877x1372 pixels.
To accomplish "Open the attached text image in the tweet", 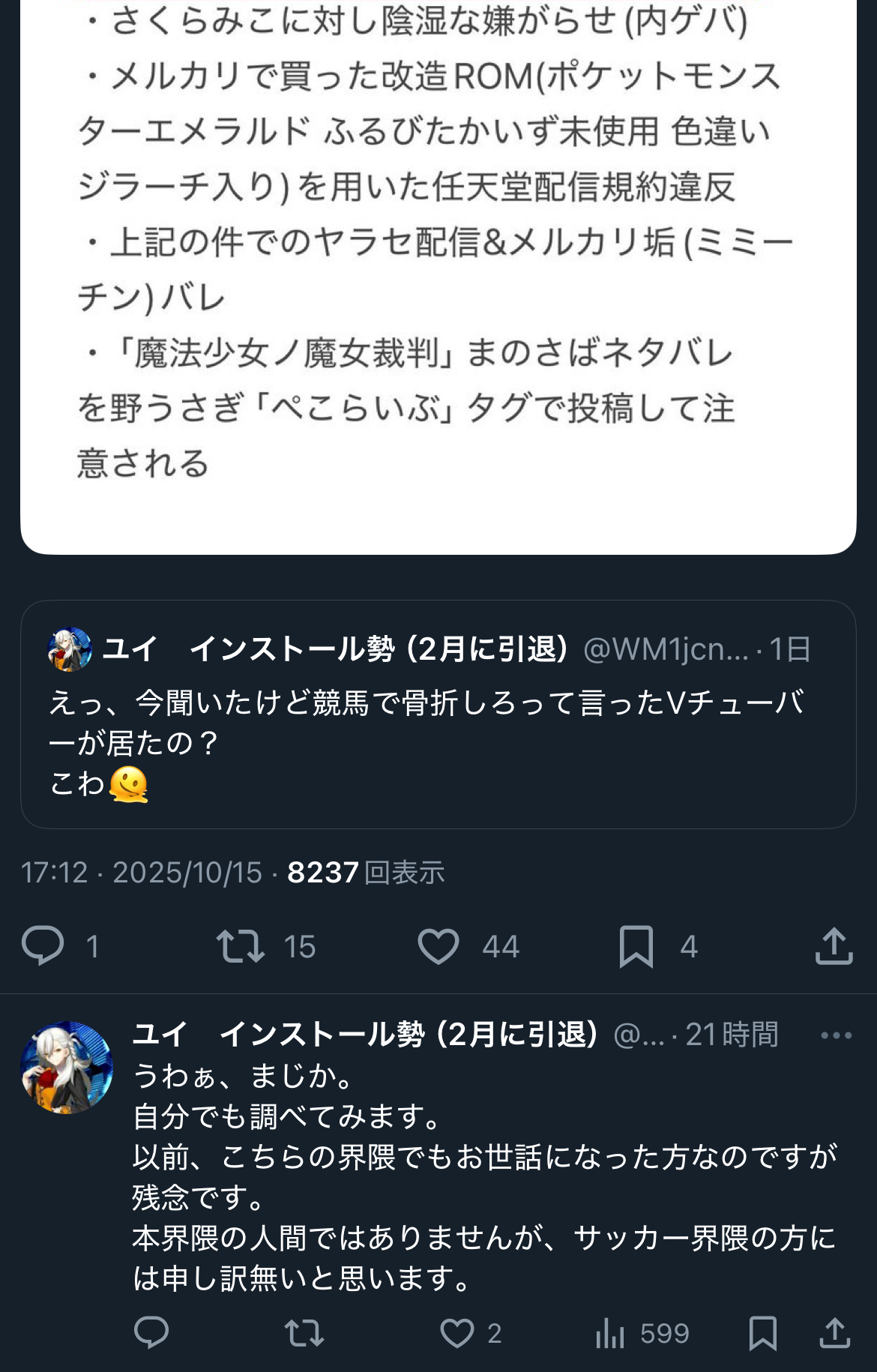I will pos(438,262).
